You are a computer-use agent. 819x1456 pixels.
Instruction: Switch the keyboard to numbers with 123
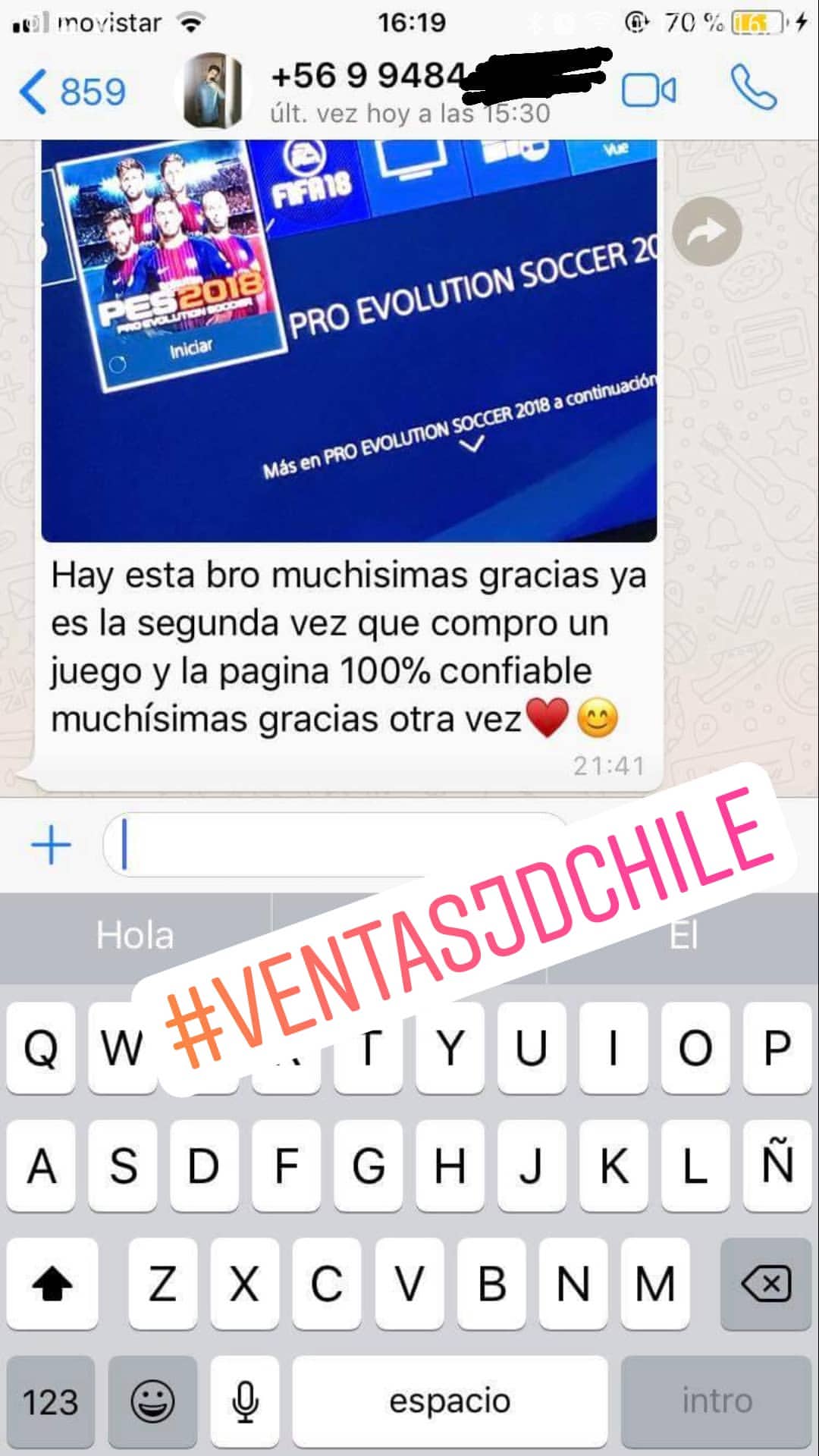[51, 1401]
